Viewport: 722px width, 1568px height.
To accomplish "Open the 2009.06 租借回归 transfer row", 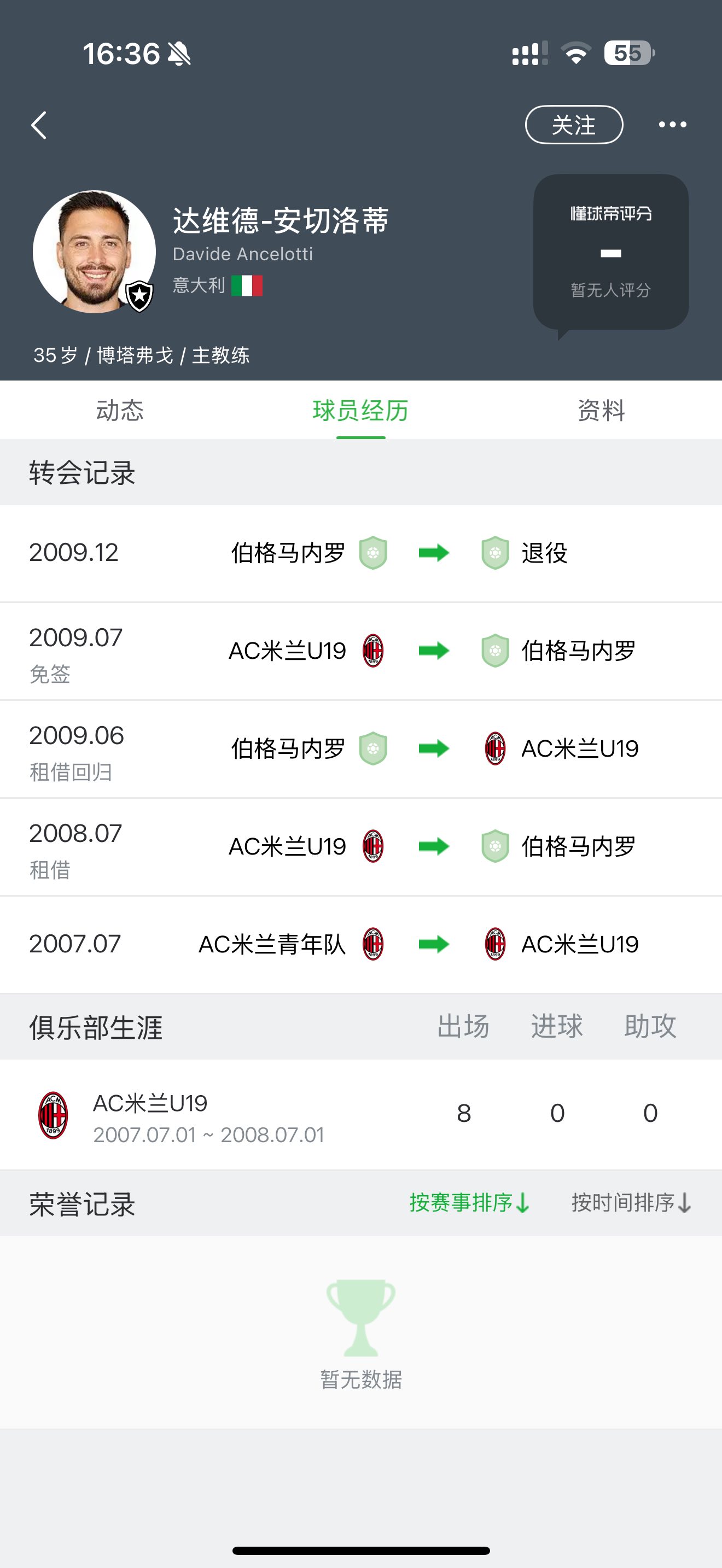I will (361, 750).
